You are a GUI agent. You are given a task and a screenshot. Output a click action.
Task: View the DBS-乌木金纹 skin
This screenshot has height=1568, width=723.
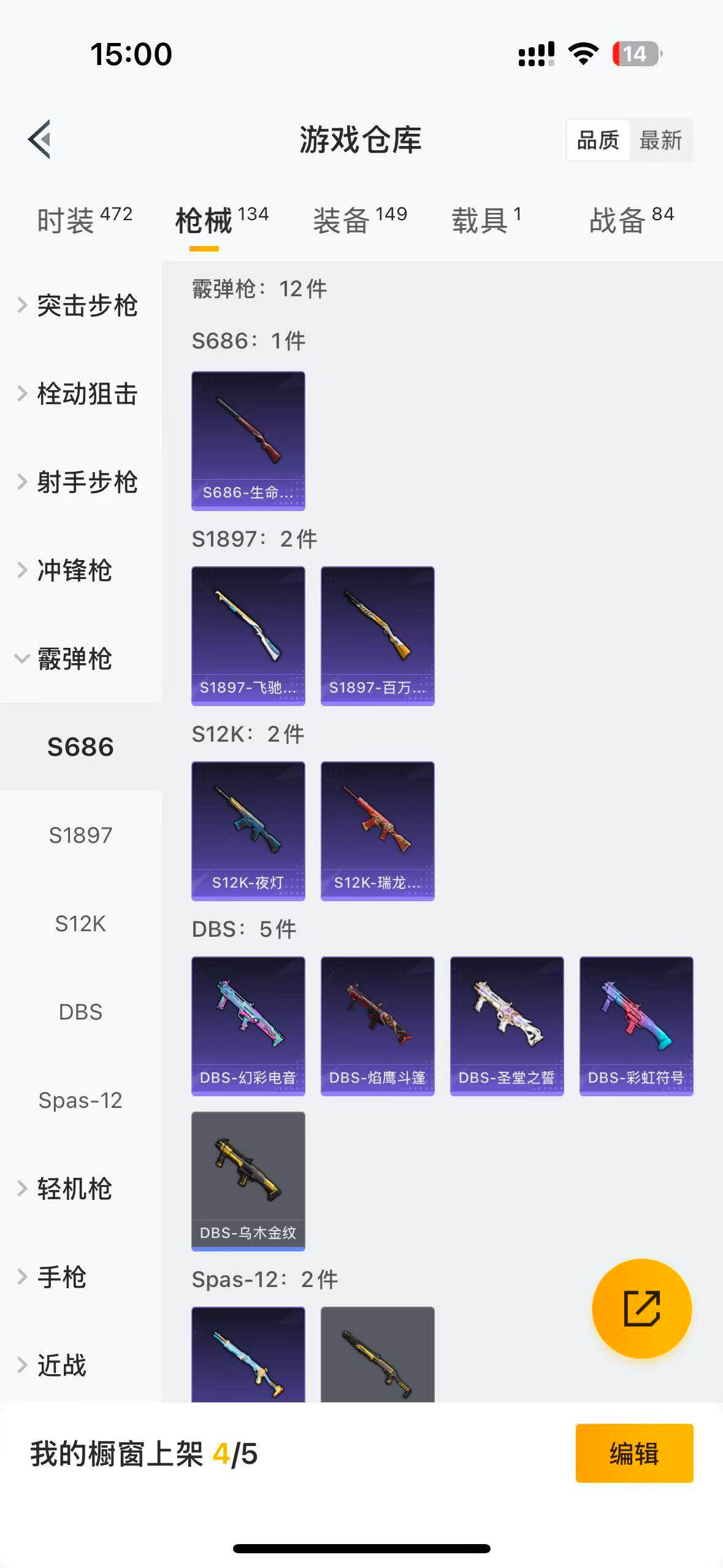248,1181
